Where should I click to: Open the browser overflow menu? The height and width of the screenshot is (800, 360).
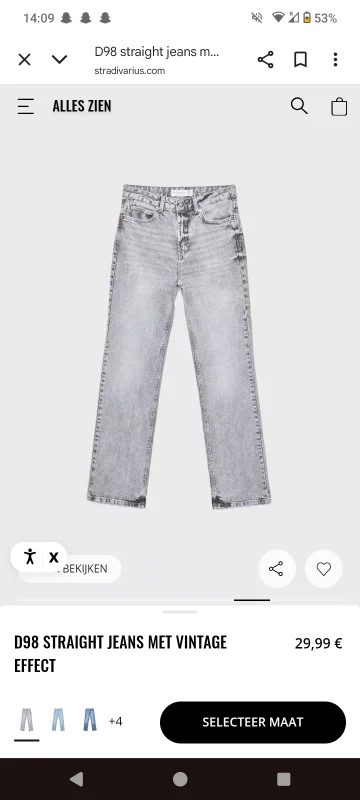point(335,60)
